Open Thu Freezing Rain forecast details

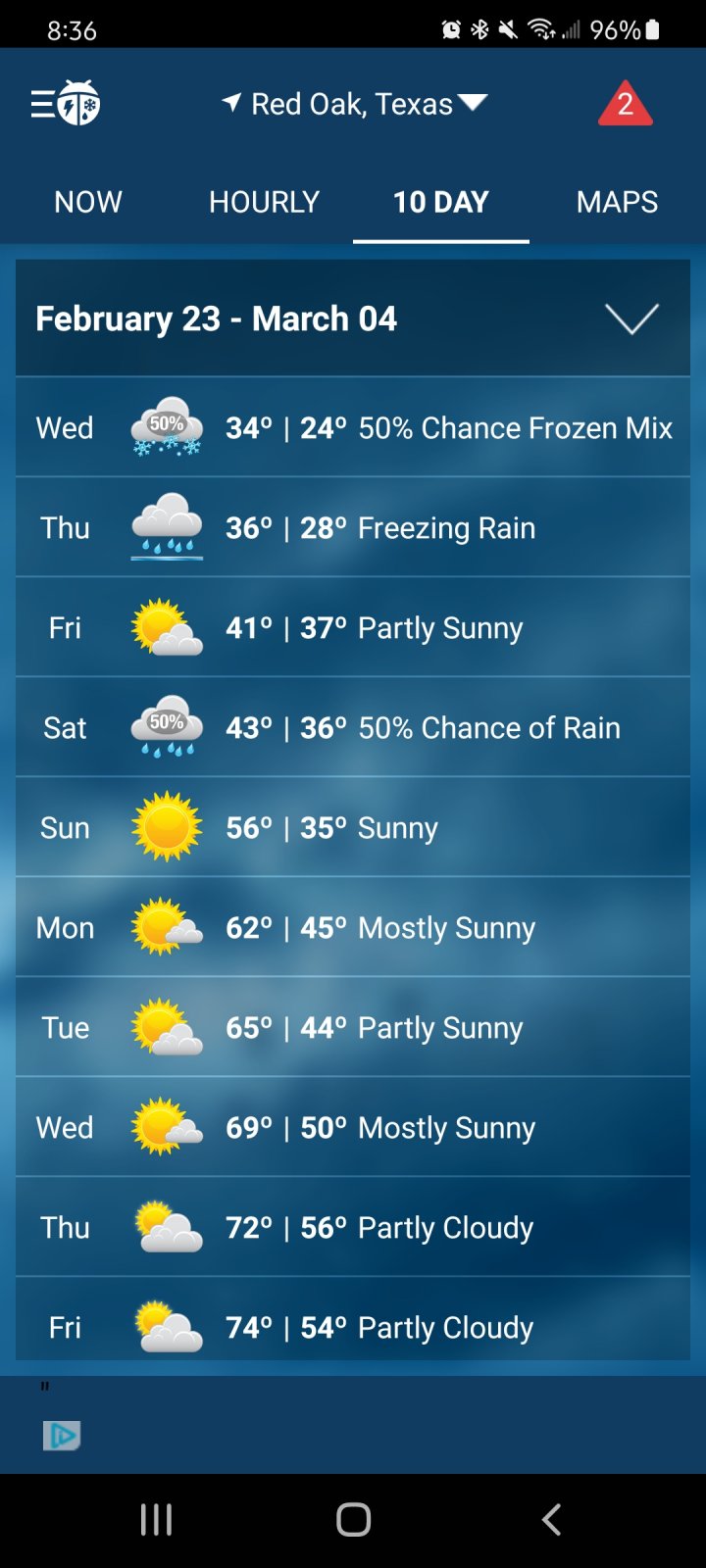pos(353,527)
